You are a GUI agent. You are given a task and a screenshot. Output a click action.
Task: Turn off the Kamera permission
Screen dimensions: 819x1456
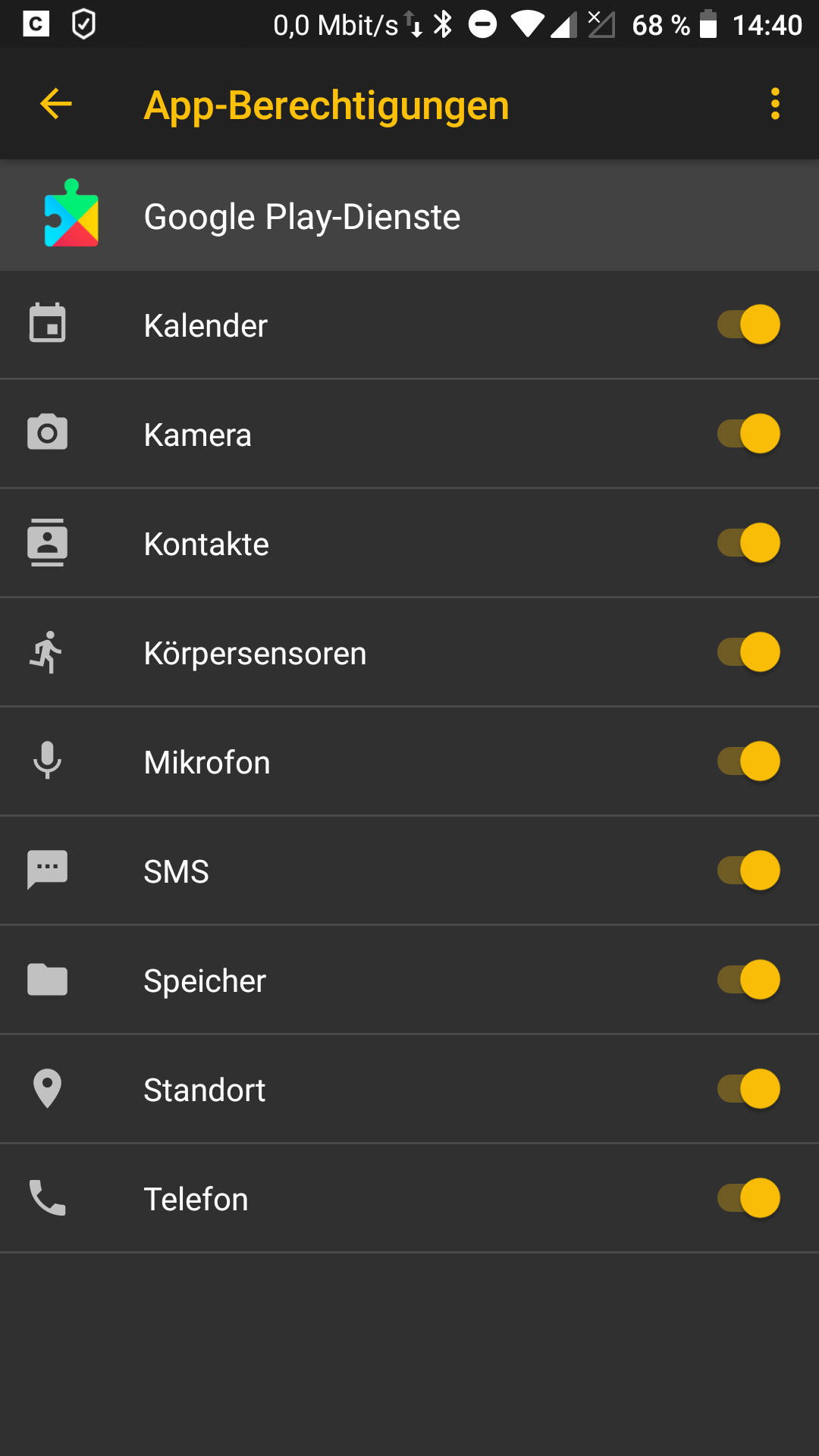pos(748,434)
